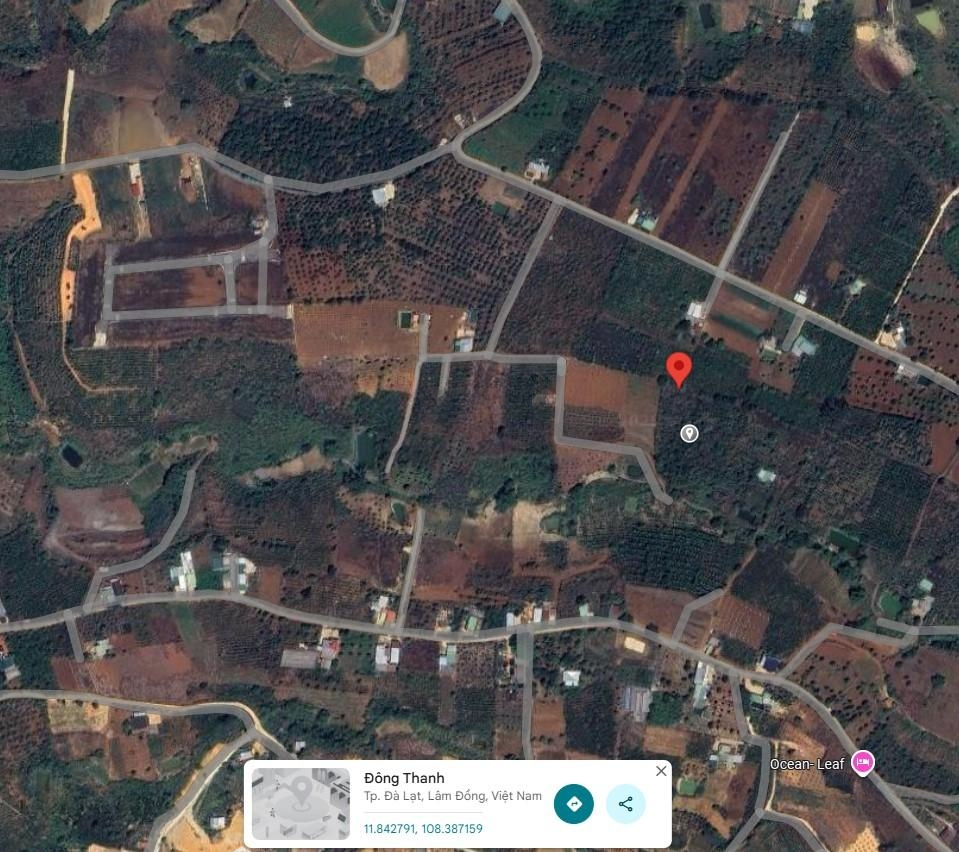Image resolution: width=959 pixels, height=852 pixels.
Task: Tap the gray location marker
Action: tap(689, 433)
